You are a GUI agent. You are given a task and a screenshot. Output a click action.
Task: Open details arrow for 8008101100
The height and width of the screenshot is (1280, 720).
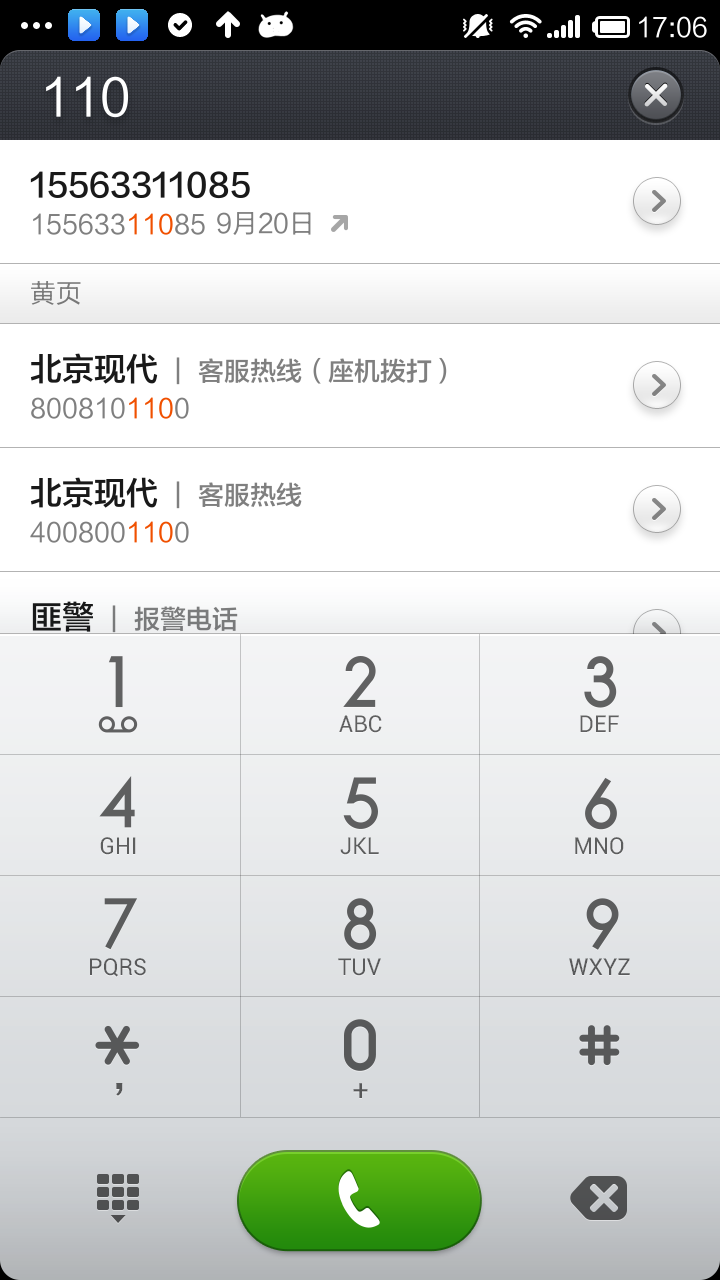(658, 385)
